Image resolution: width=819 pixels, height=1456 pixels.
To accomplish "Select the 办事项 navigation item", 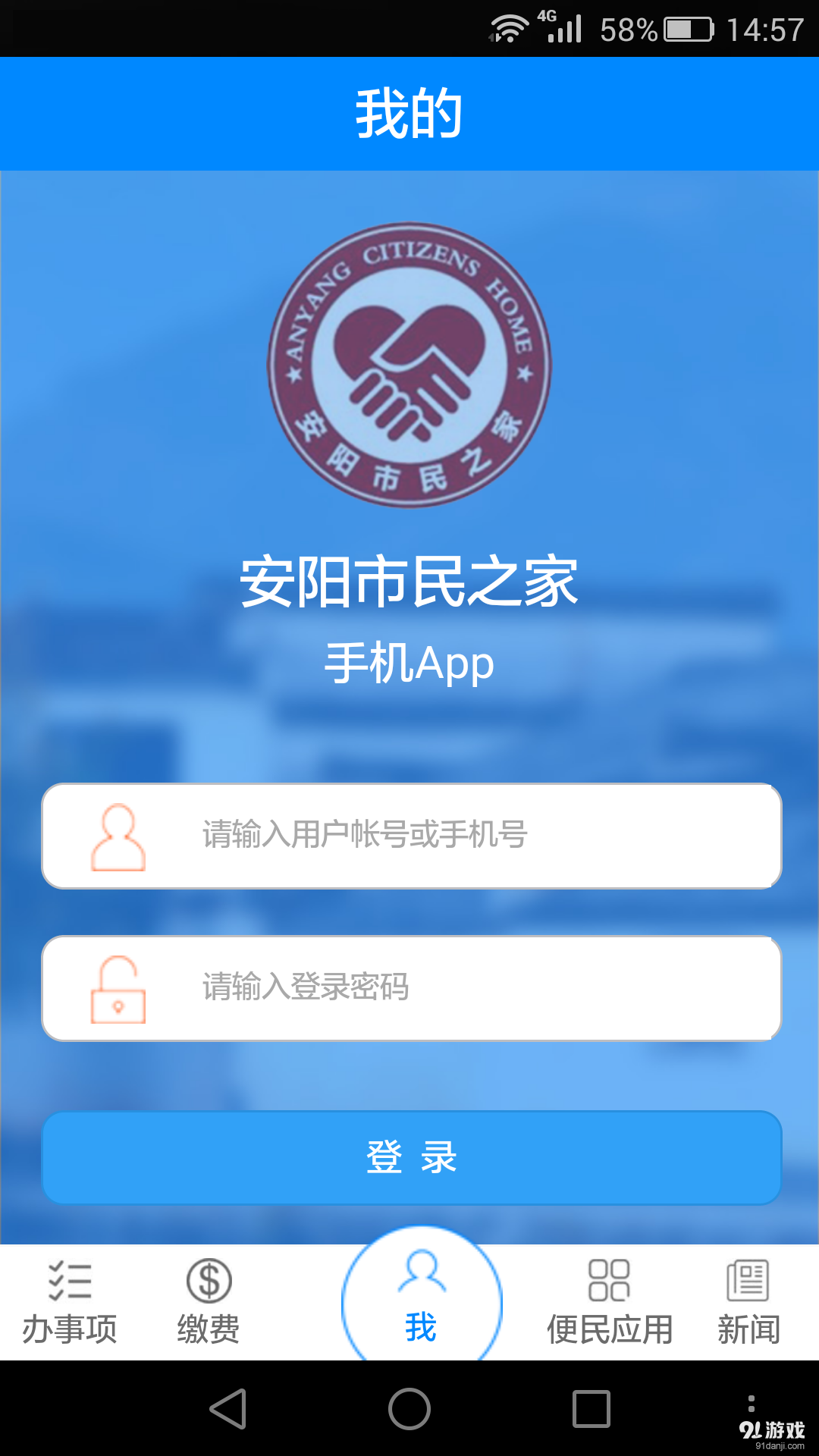I will pos(71,1323).
